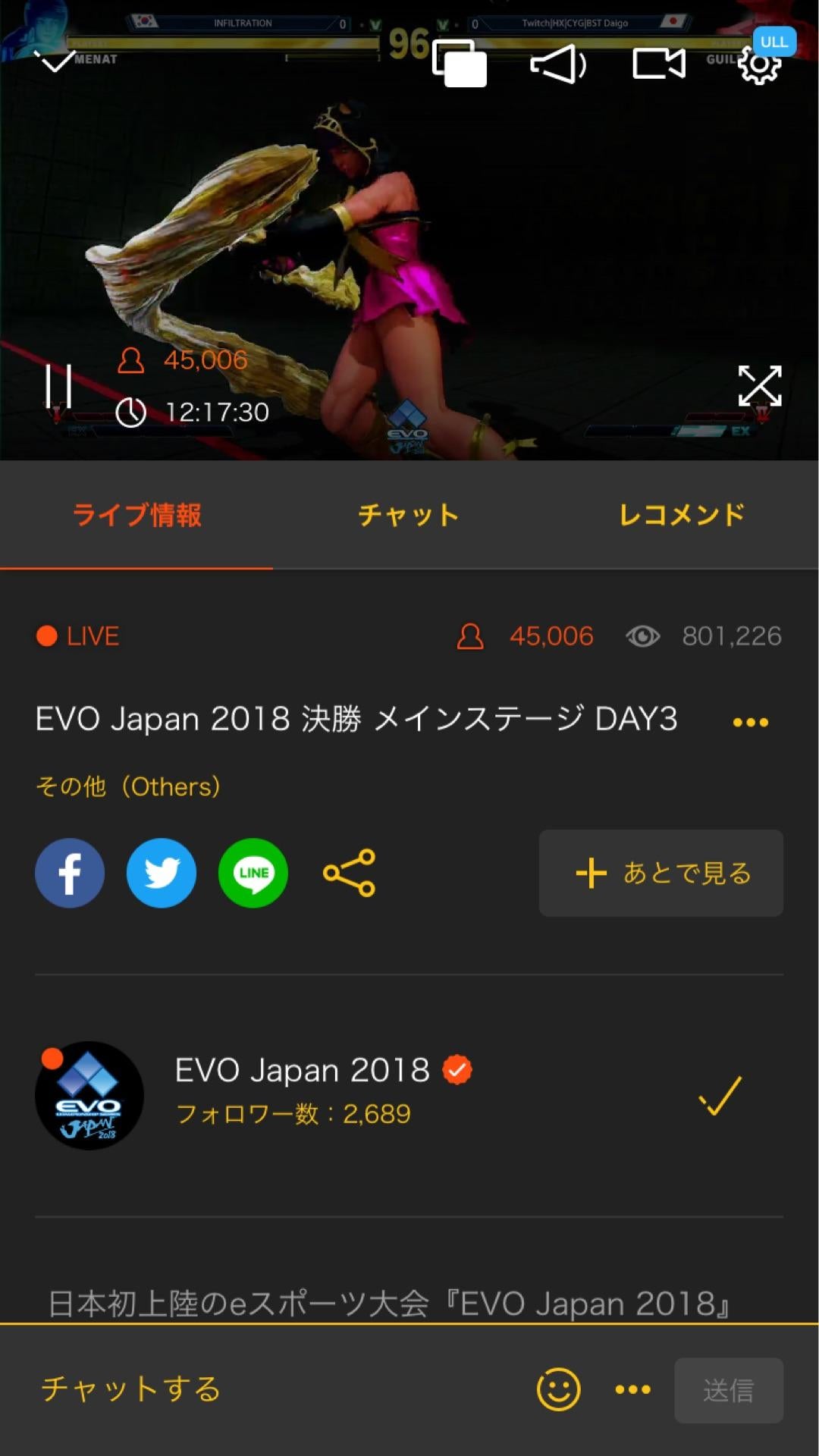
Task: Toggle the following checkmark for EVO Japan 2018
Action: point(719,1096)
